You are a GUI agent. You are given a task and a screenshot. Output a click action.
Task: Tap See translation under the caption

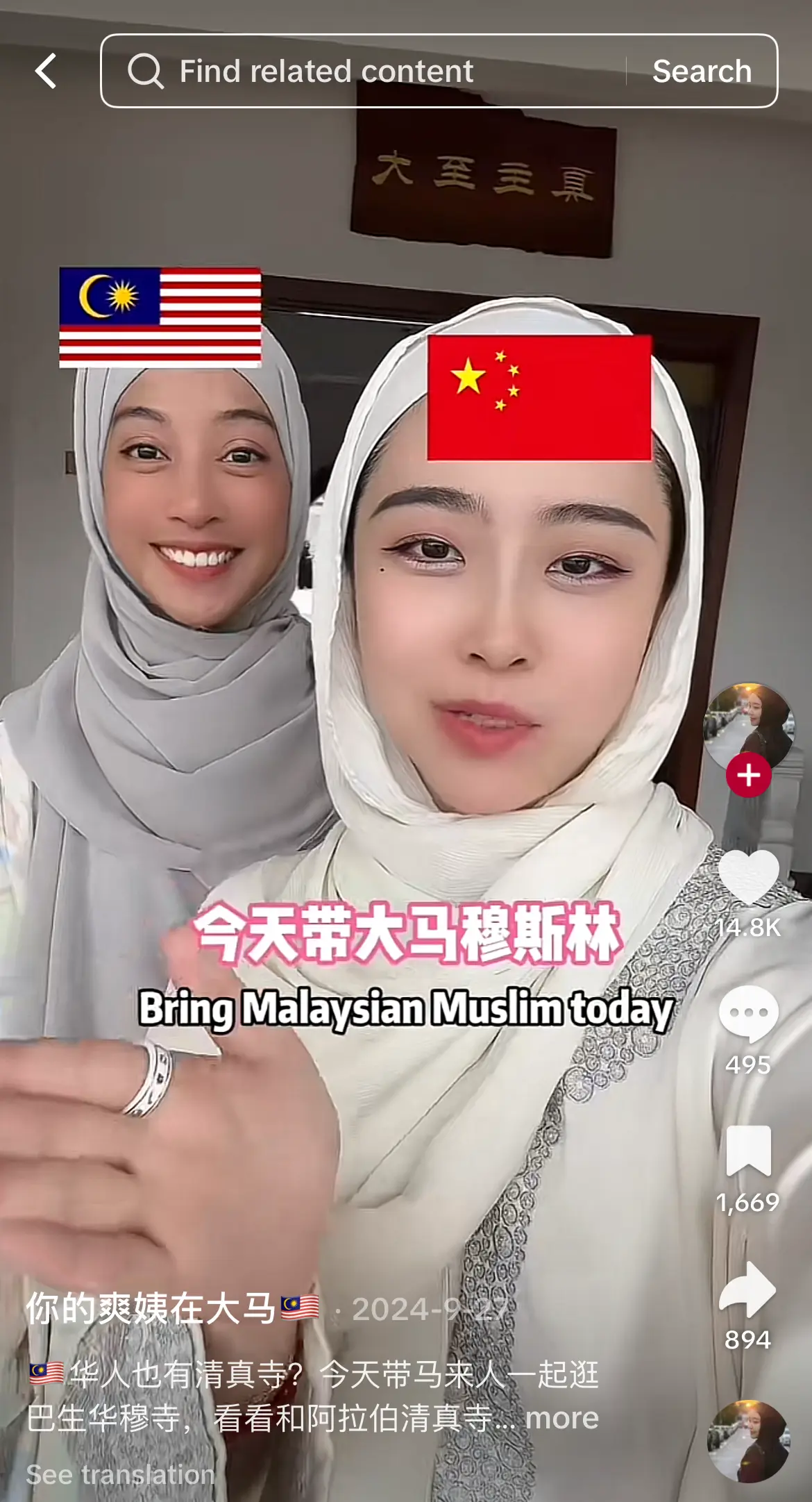point(121,1474)
